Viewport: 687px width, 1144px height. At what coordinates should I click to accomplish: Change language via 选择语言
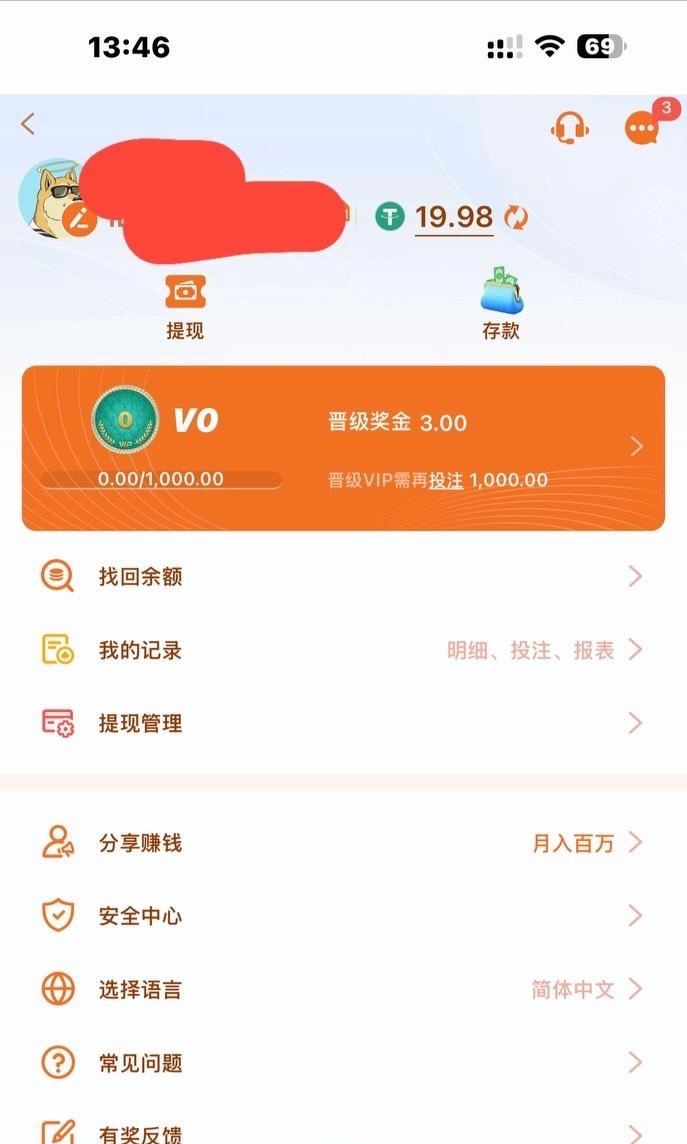coord(343,990)
